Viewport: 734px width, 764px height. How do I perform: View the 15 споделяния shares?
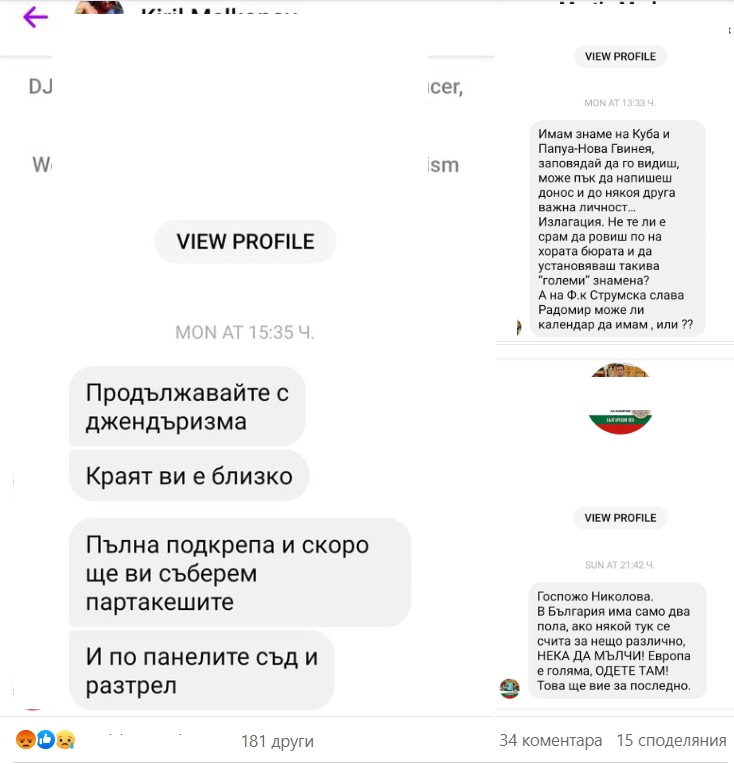tap(671, 740)
